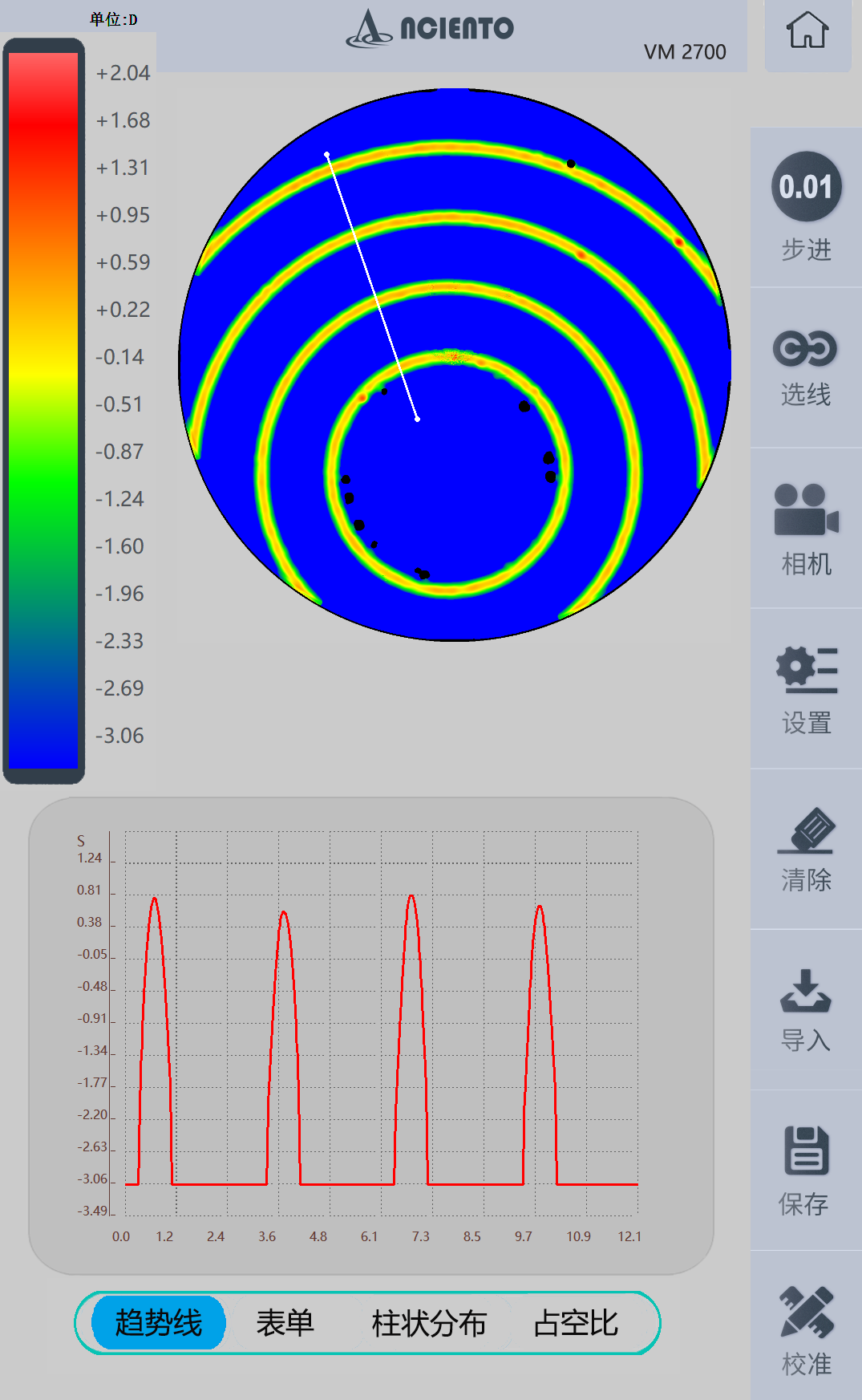Viewport: 862px width, 1400px height.
Task: Switch to the 趋势线 trend line tab
Action: (x=158, y=1323)
